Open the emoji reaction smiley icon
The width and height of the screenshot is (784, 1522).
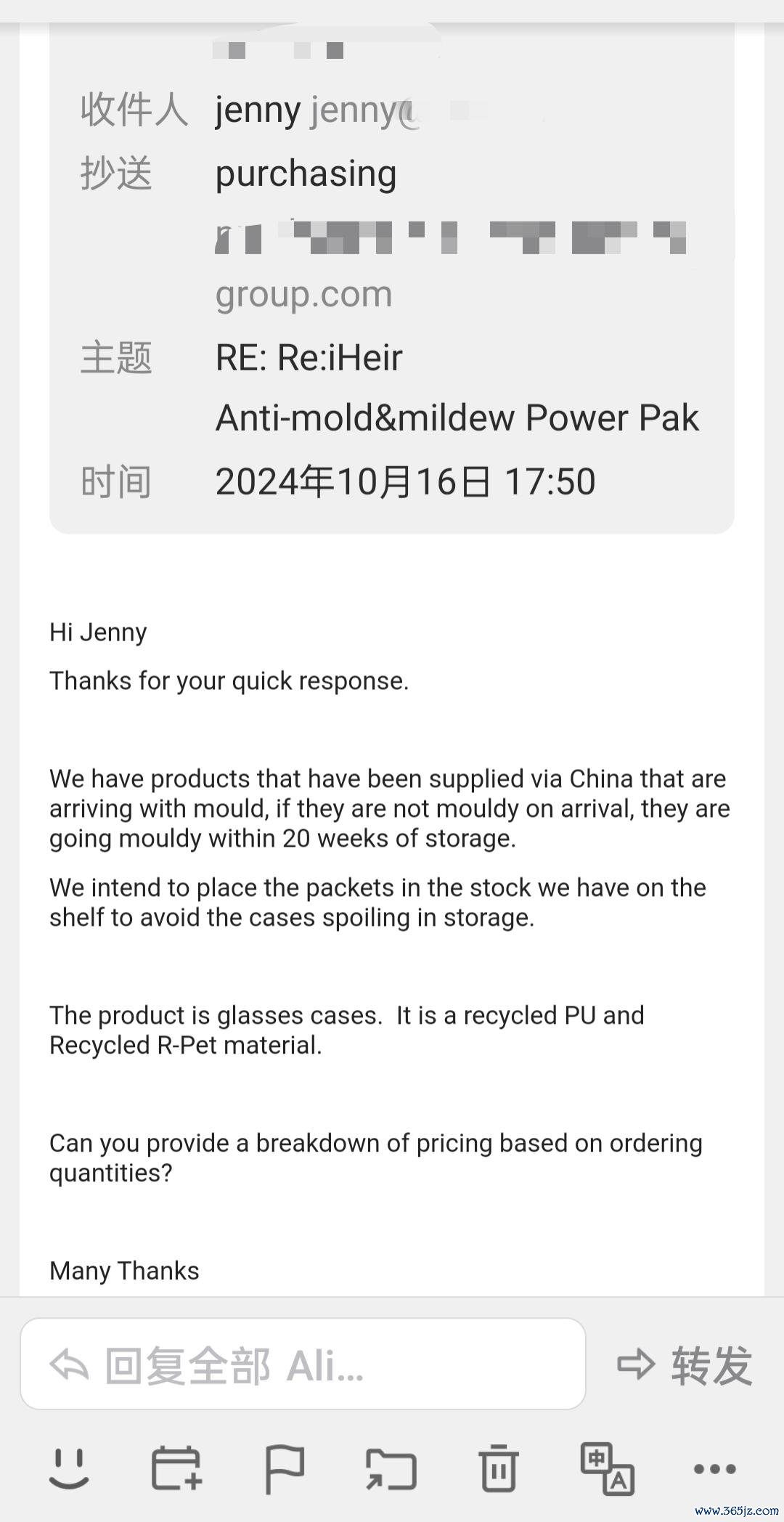pyautogui.click(x=69, y=1469)
